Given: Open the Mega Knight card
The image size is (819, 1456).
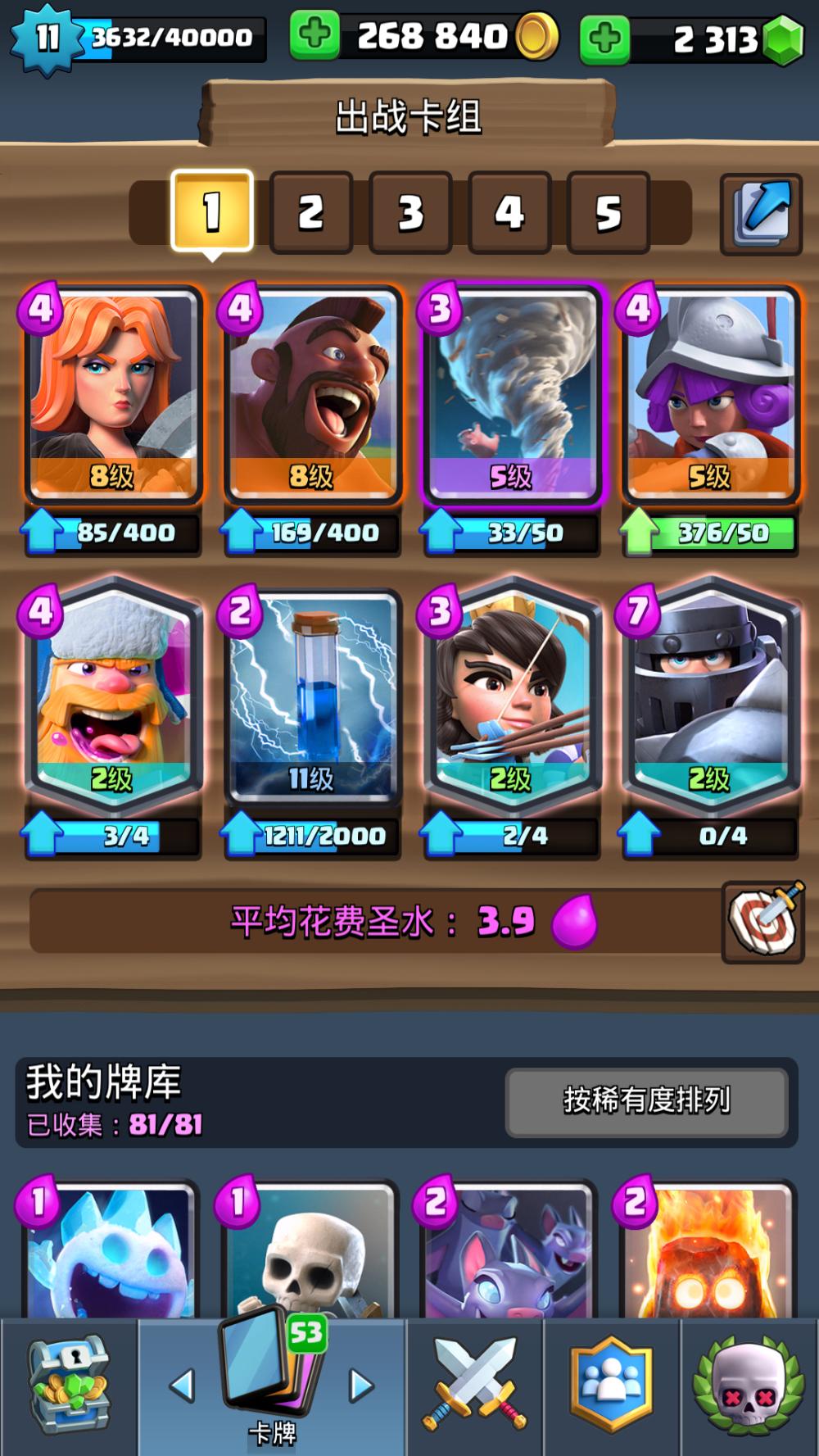Looking at the screenshot, I should point(710,694).
